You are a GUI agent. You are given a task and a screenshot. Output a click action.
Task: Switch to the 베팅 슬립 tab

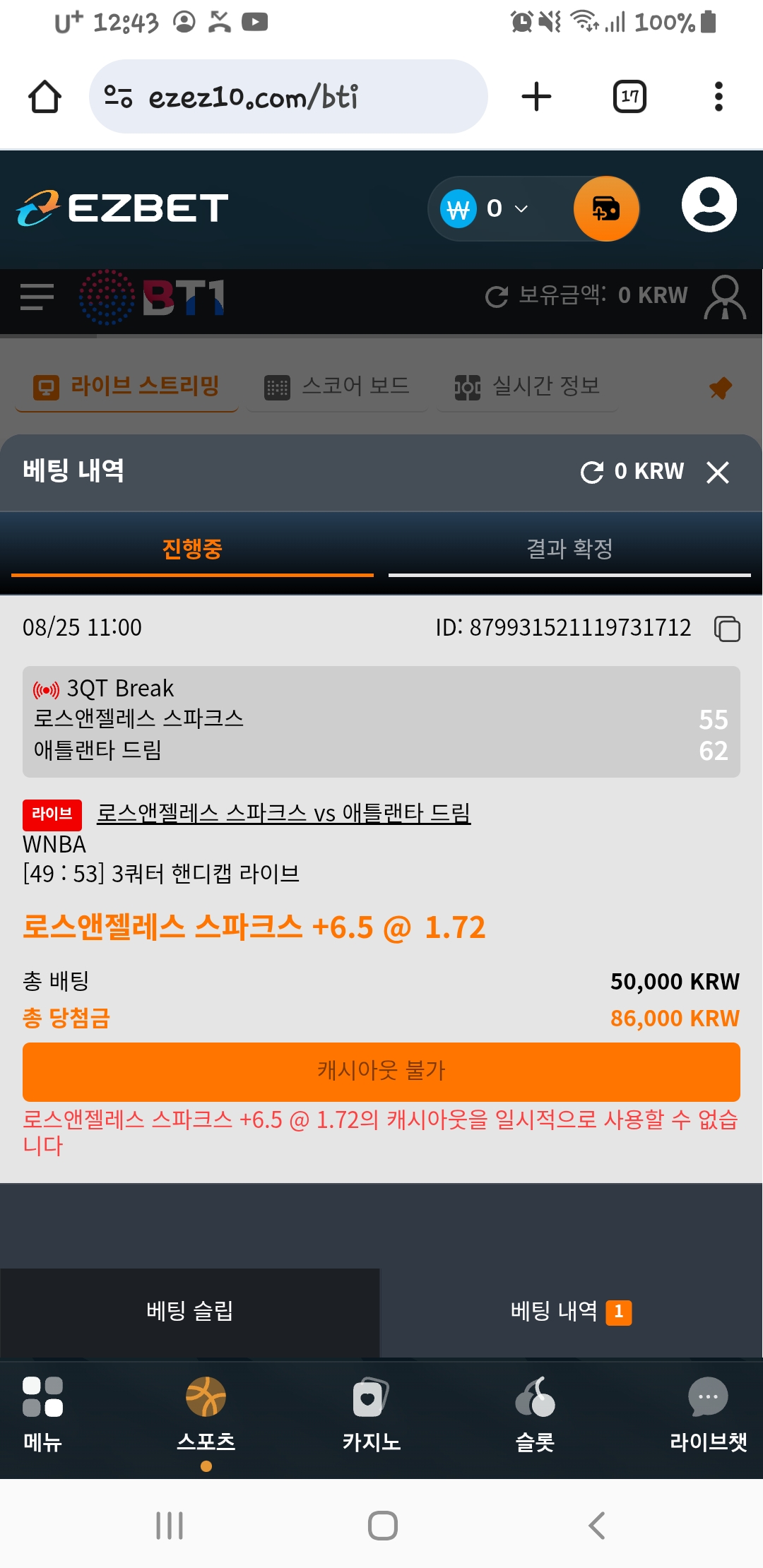pyautogui.click(x=190, y=1312)
